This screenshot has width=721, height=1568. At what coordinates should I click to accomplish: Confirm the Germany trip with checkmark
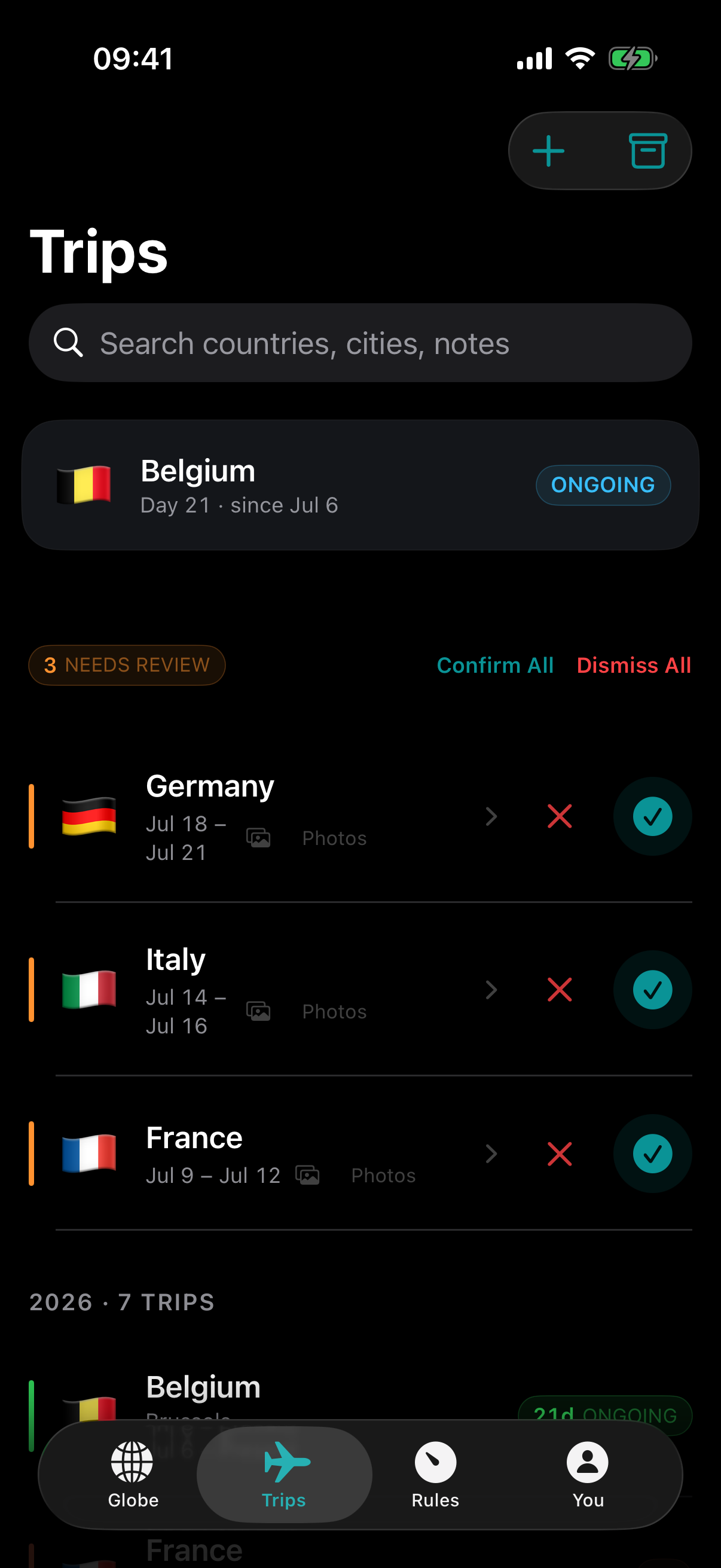pyautogui.click(x=652, y=816)
